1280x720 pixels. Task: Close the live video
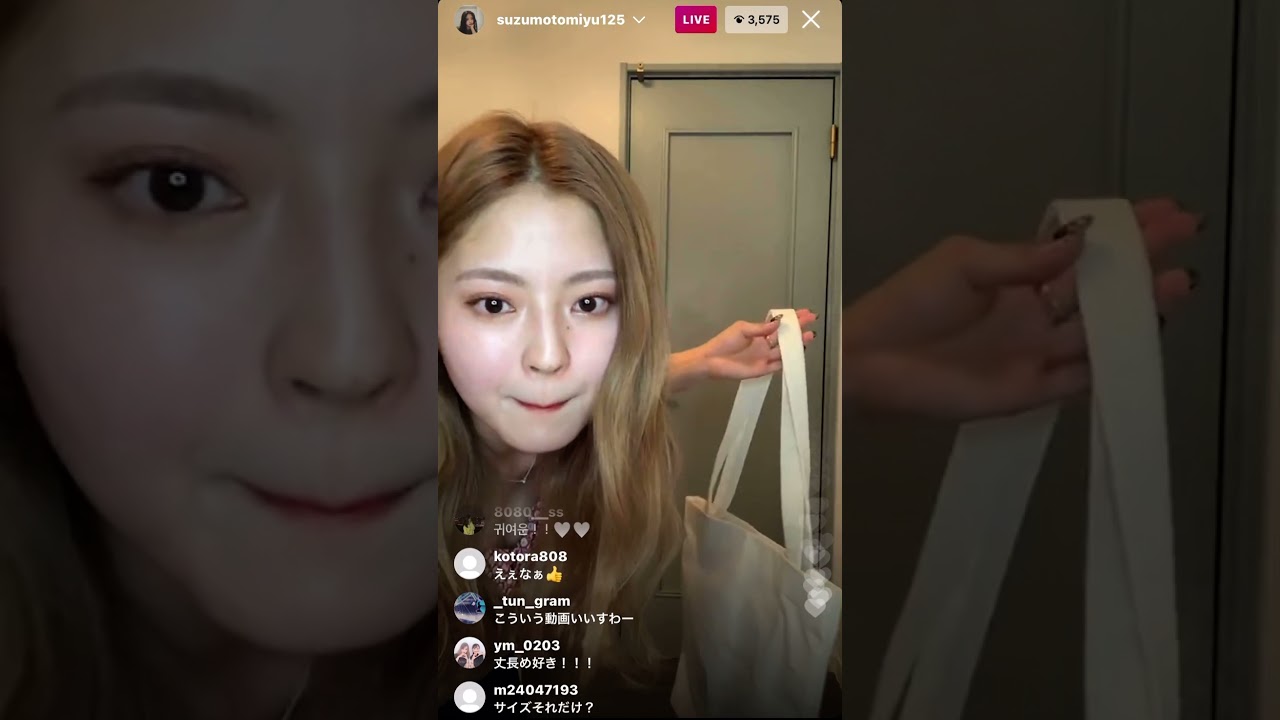pyautogui.click(x=811, y=20)
